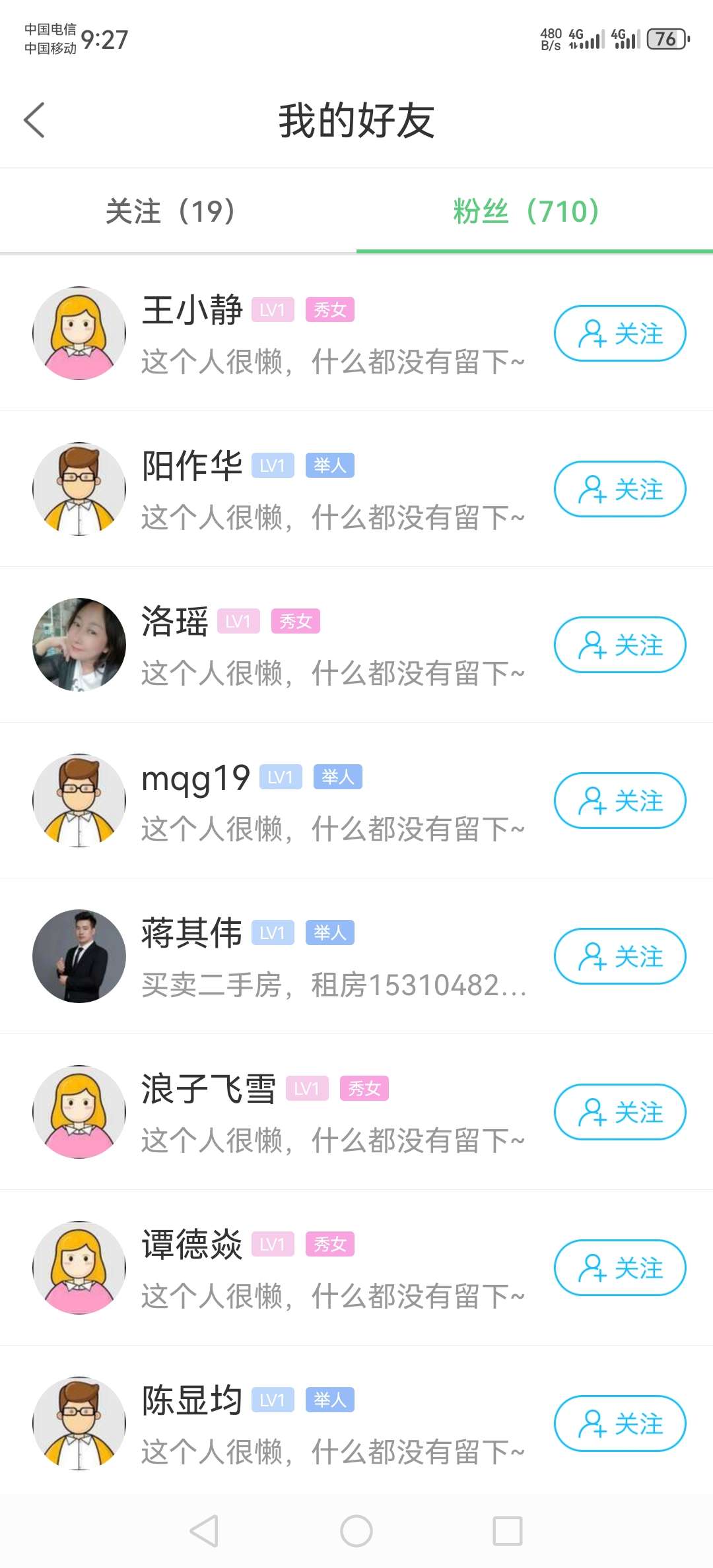Select the 粉丝 (710) tab
Viewport: 713px width, 1568px height.
click(x=526, y=211)
